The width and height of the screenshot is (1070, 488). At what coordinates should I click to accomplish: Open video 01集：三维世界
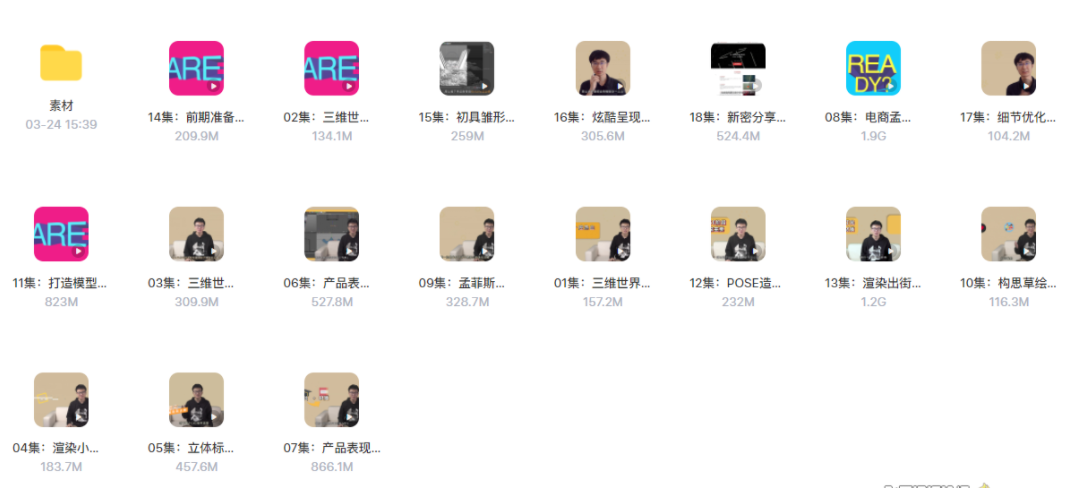tap(603, 234)
